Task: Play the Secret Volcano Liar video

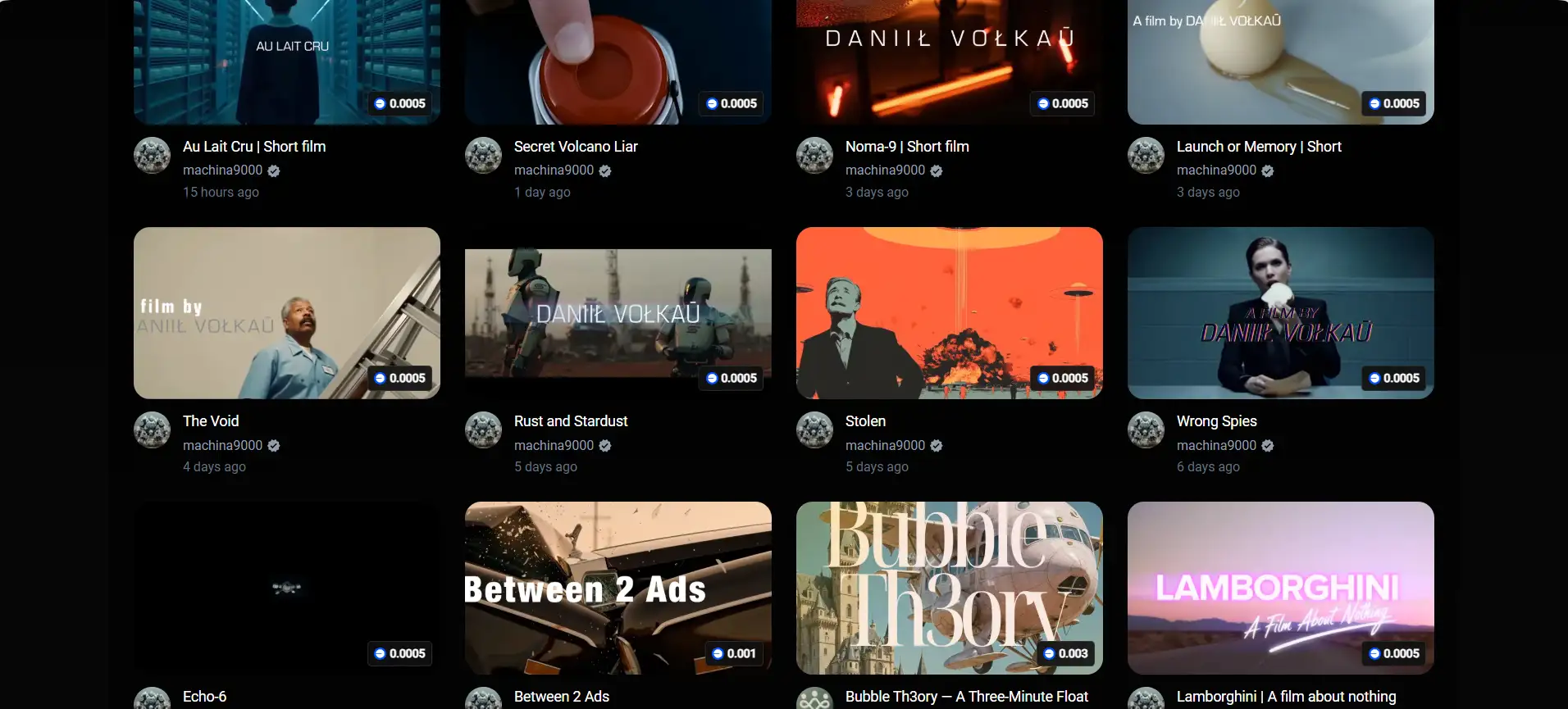Action: point(618,57)
